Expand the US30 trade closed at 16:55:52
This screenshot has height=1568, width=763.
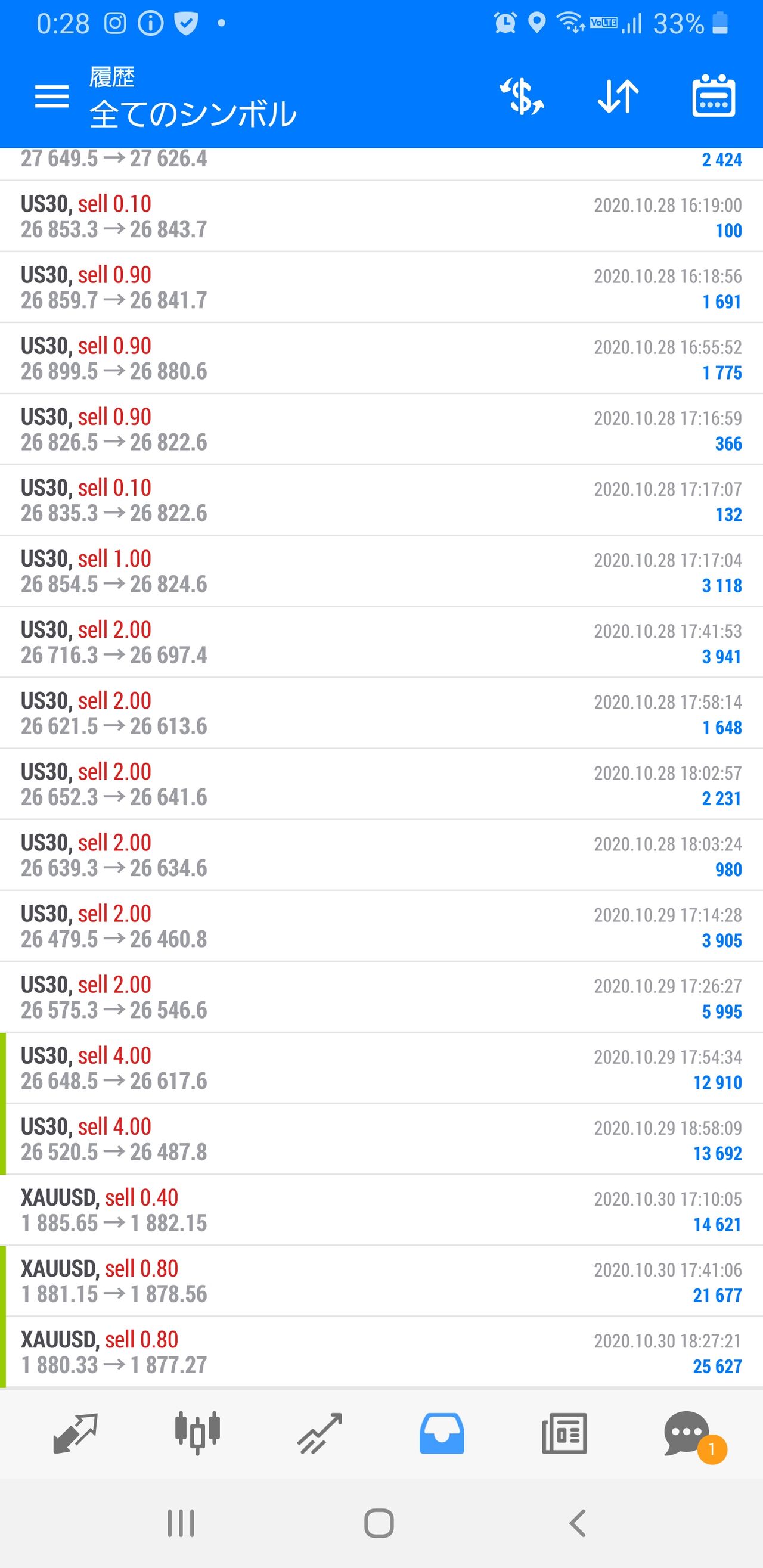click(381, 358)
